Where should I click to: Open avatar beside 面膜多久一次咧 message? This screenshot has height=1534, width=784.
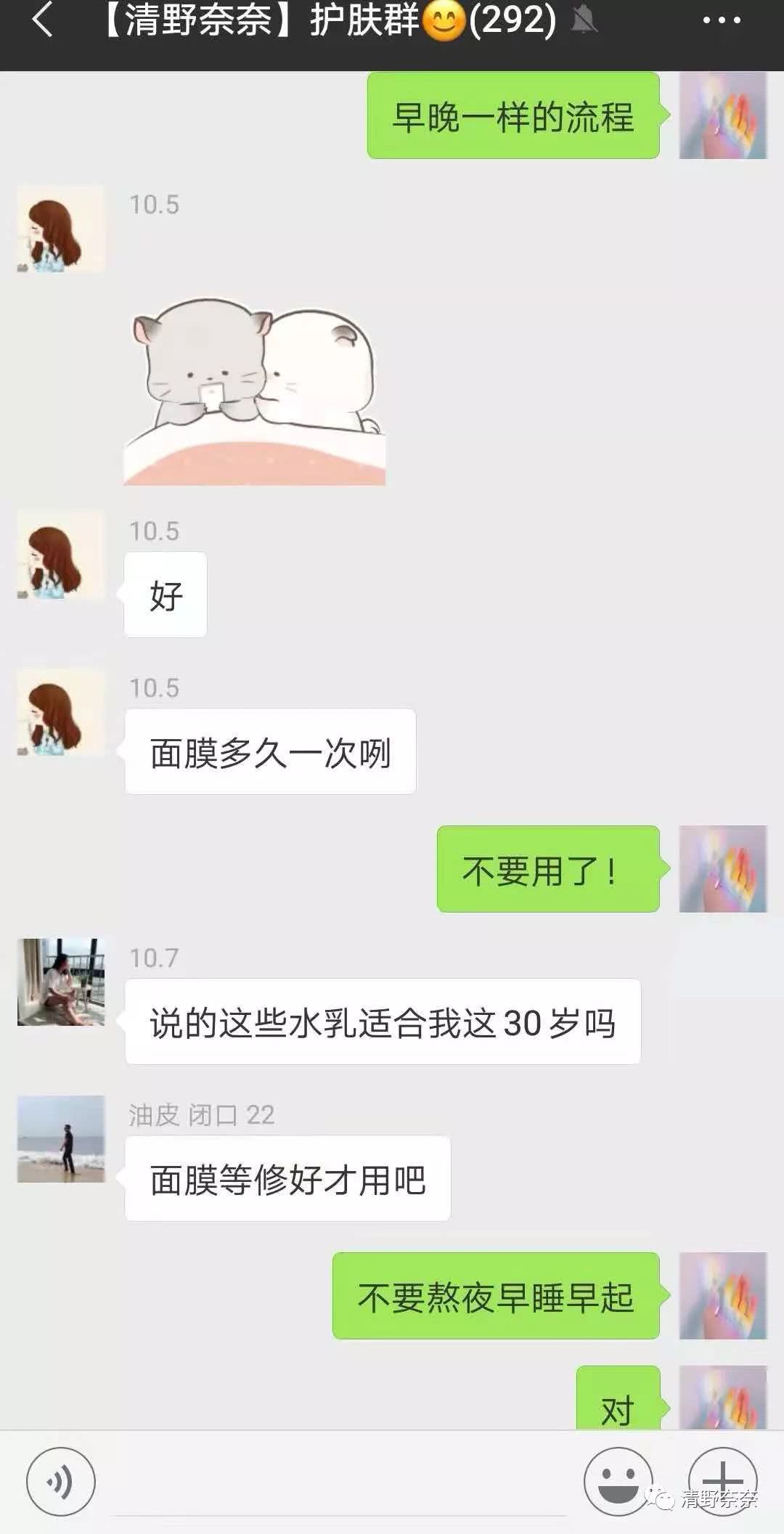61,713
